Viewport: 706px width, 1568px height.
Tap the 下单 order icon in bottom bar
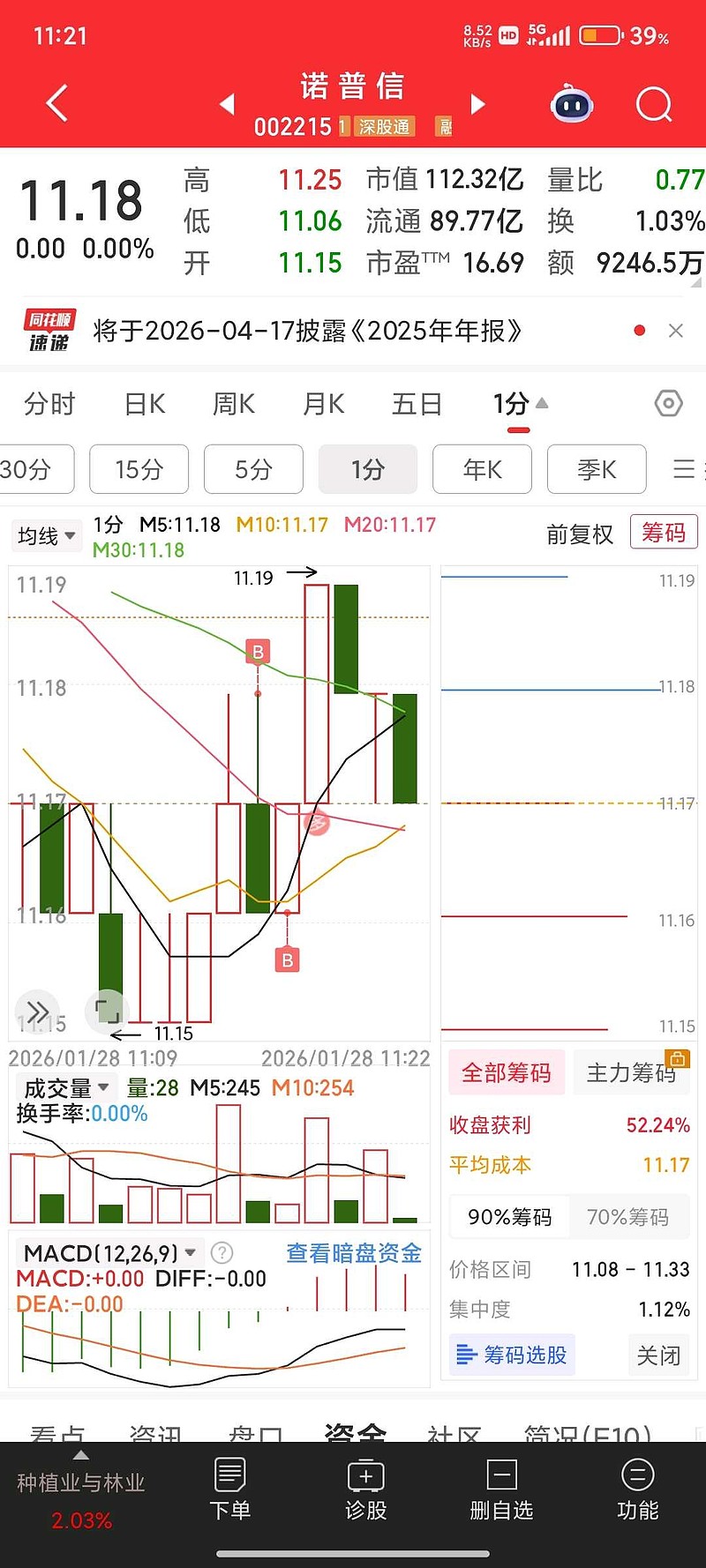pos(230,1492)
